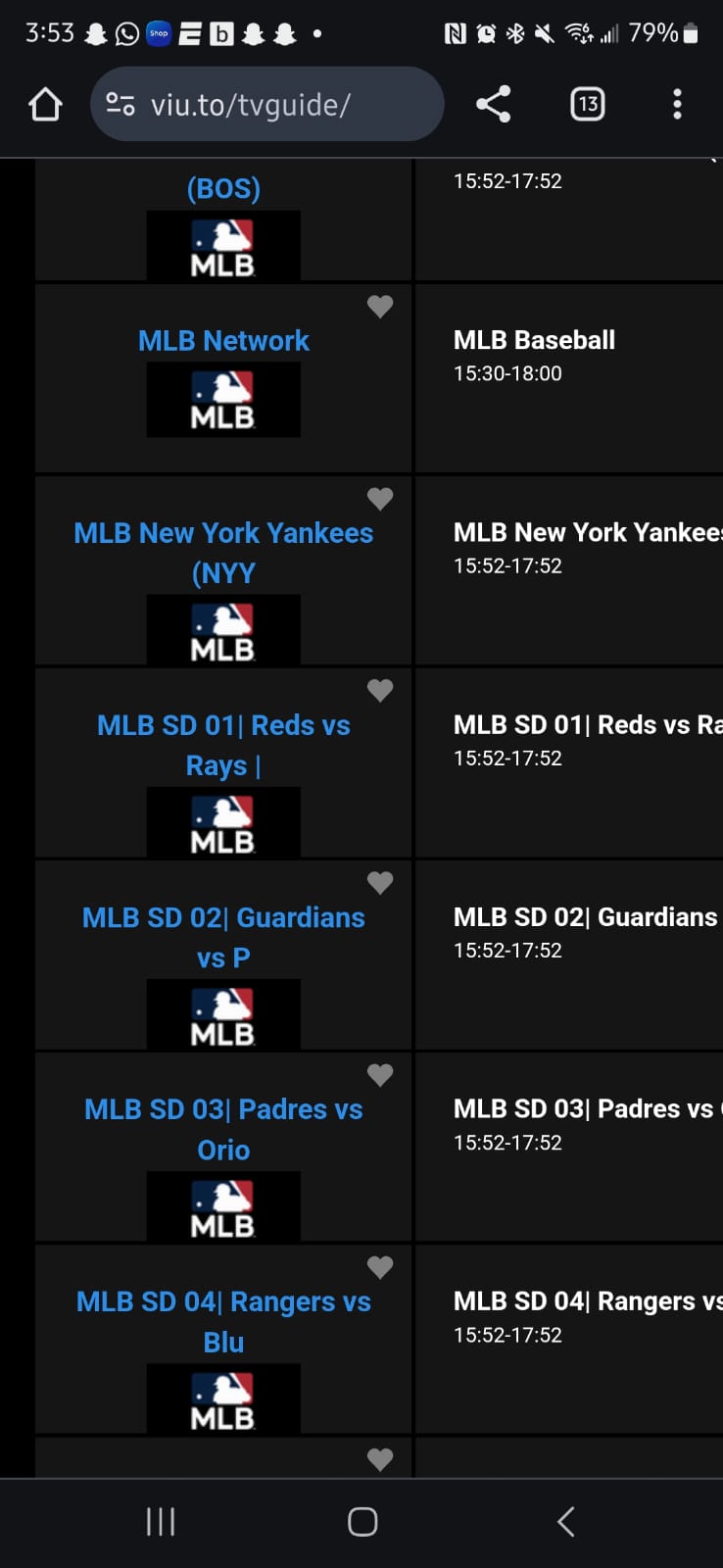Open the MLB Network channel link
This screenshot has width=723, height=1568.
(223, 341)
